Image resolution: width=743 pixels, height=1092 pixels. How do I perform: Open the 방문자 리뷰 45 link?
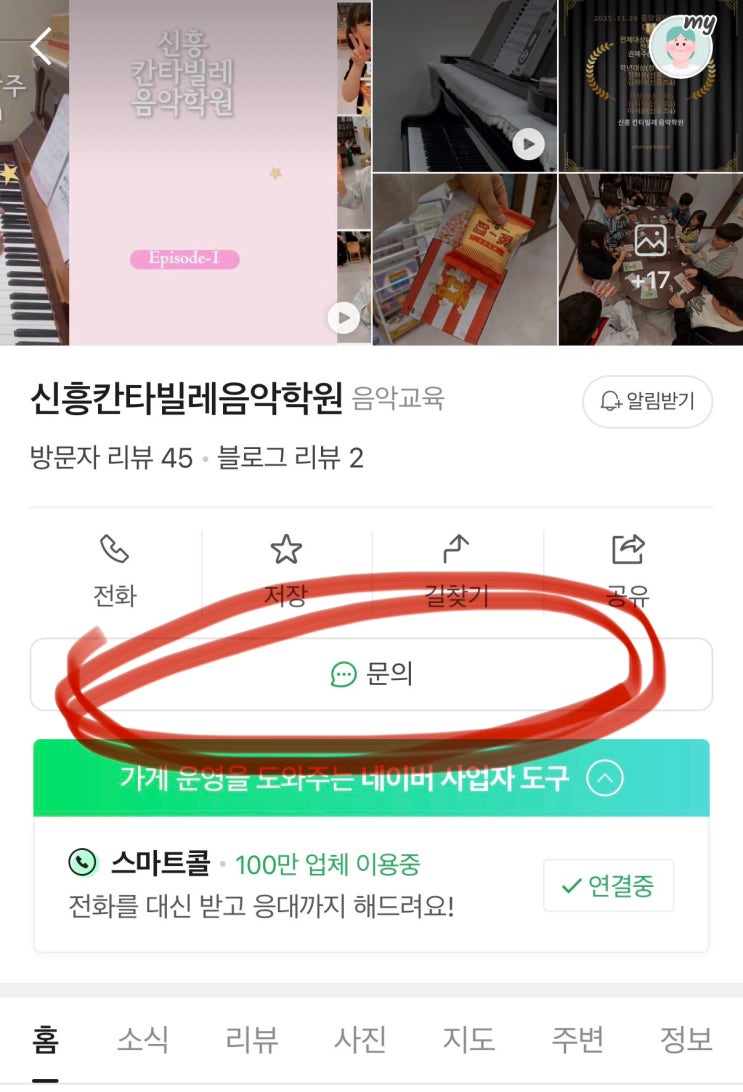[111, 458]
